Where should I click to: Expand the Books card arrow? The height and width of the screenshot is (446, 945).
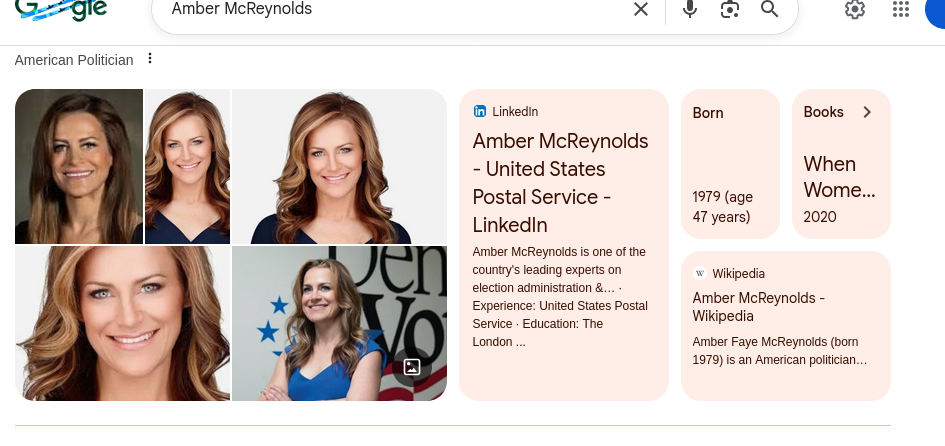867,112
